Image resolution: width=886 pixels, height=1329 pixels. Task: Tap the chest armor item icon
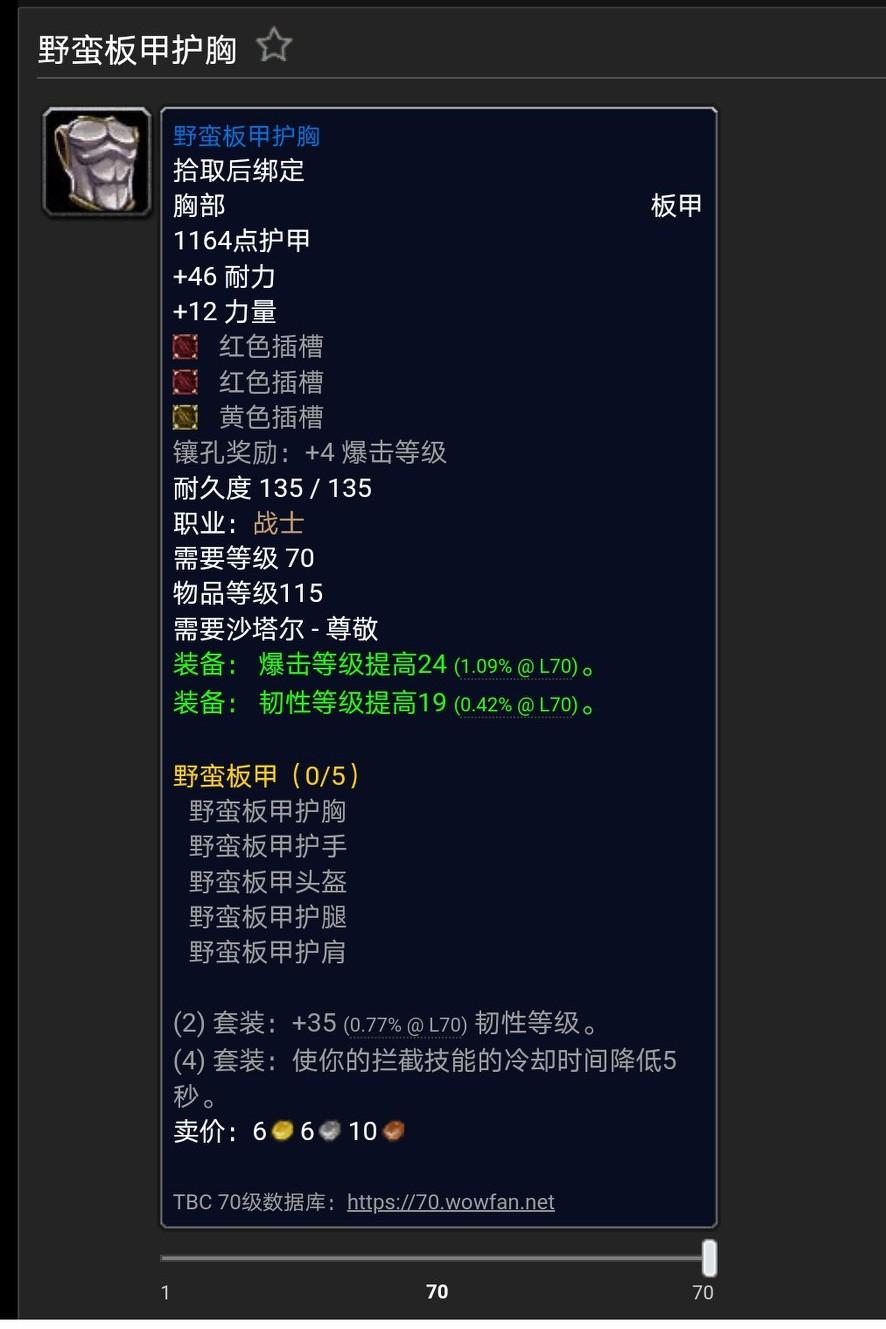click(x=97, y=161)
